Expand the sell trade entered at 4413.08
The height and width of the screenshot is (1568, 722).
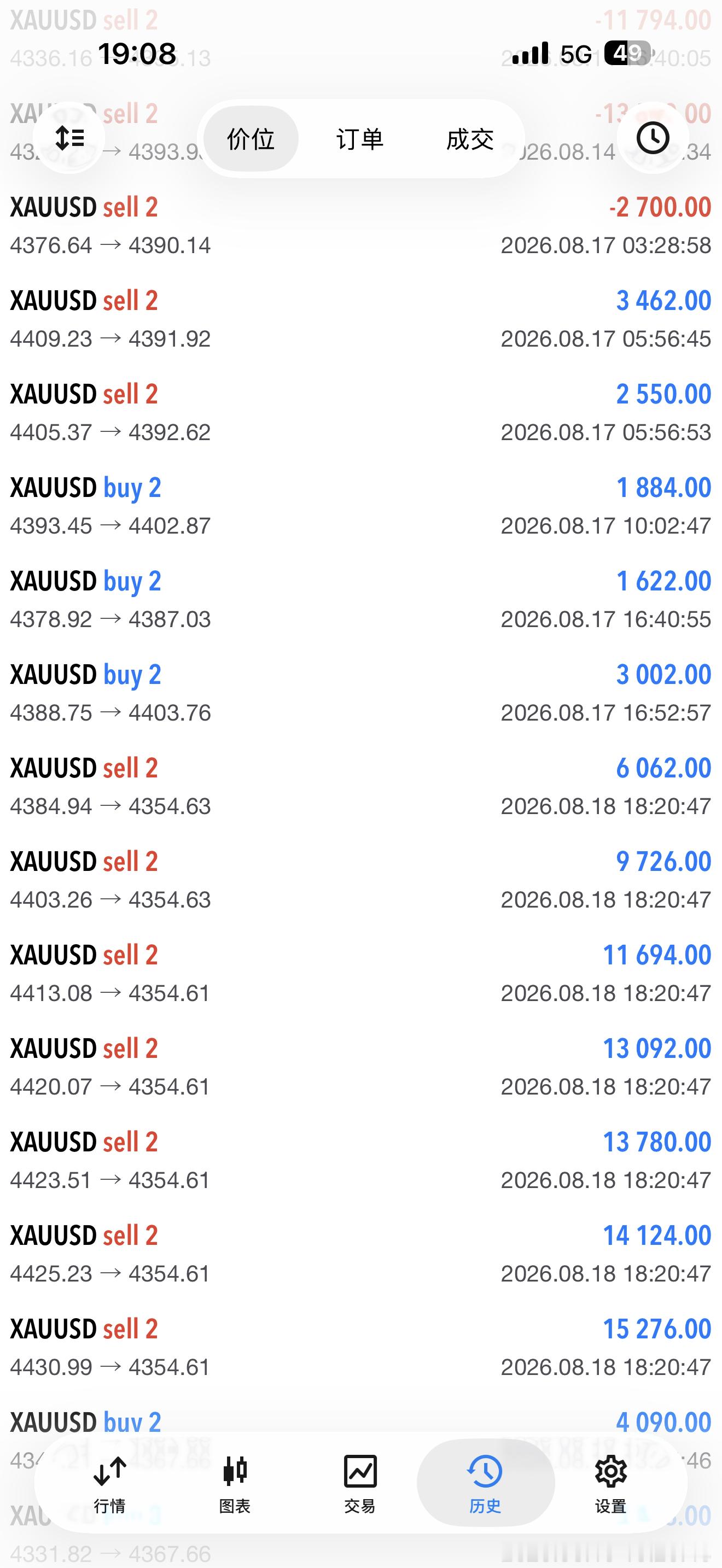click(361, 973)
